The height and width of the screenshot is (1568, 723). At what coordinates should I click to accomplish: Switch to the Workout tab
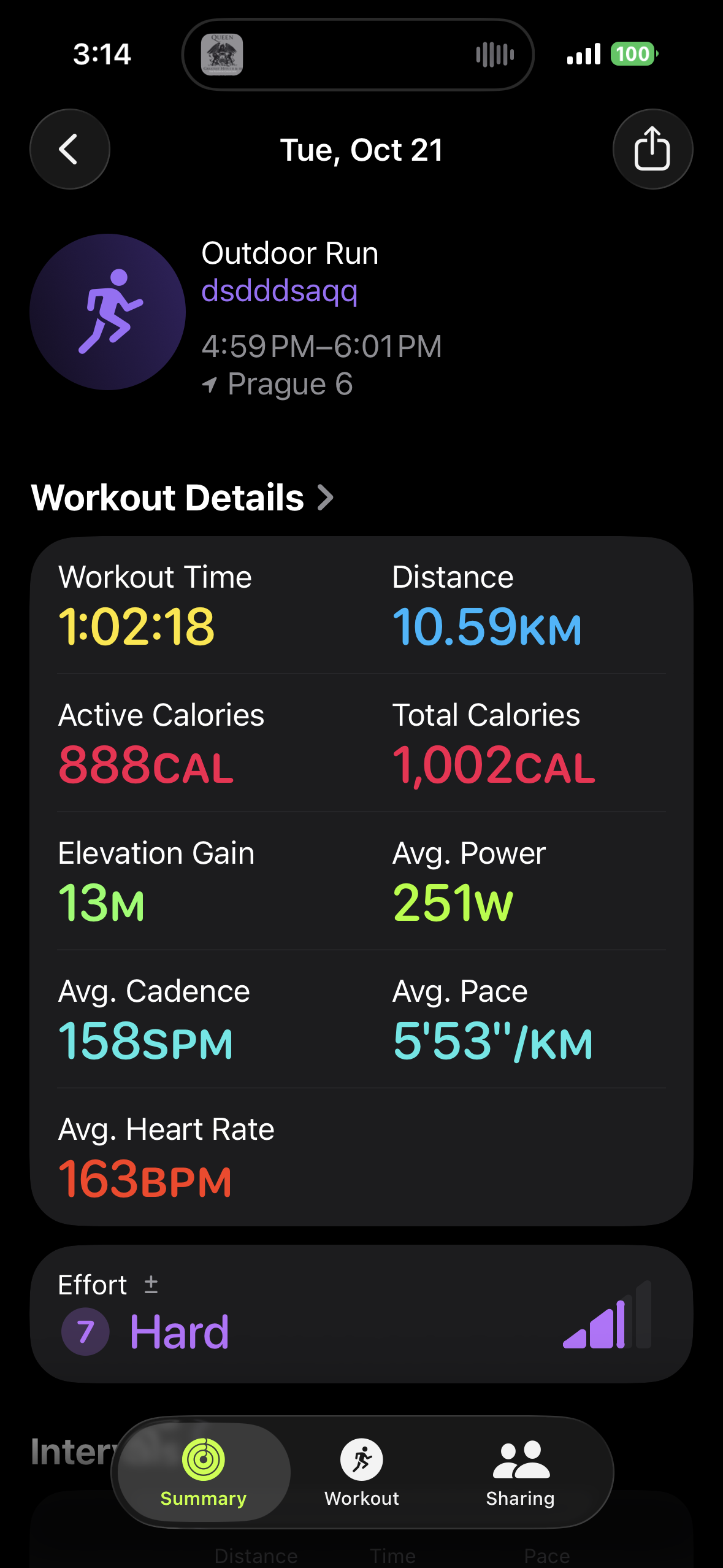click(362, 1472)
